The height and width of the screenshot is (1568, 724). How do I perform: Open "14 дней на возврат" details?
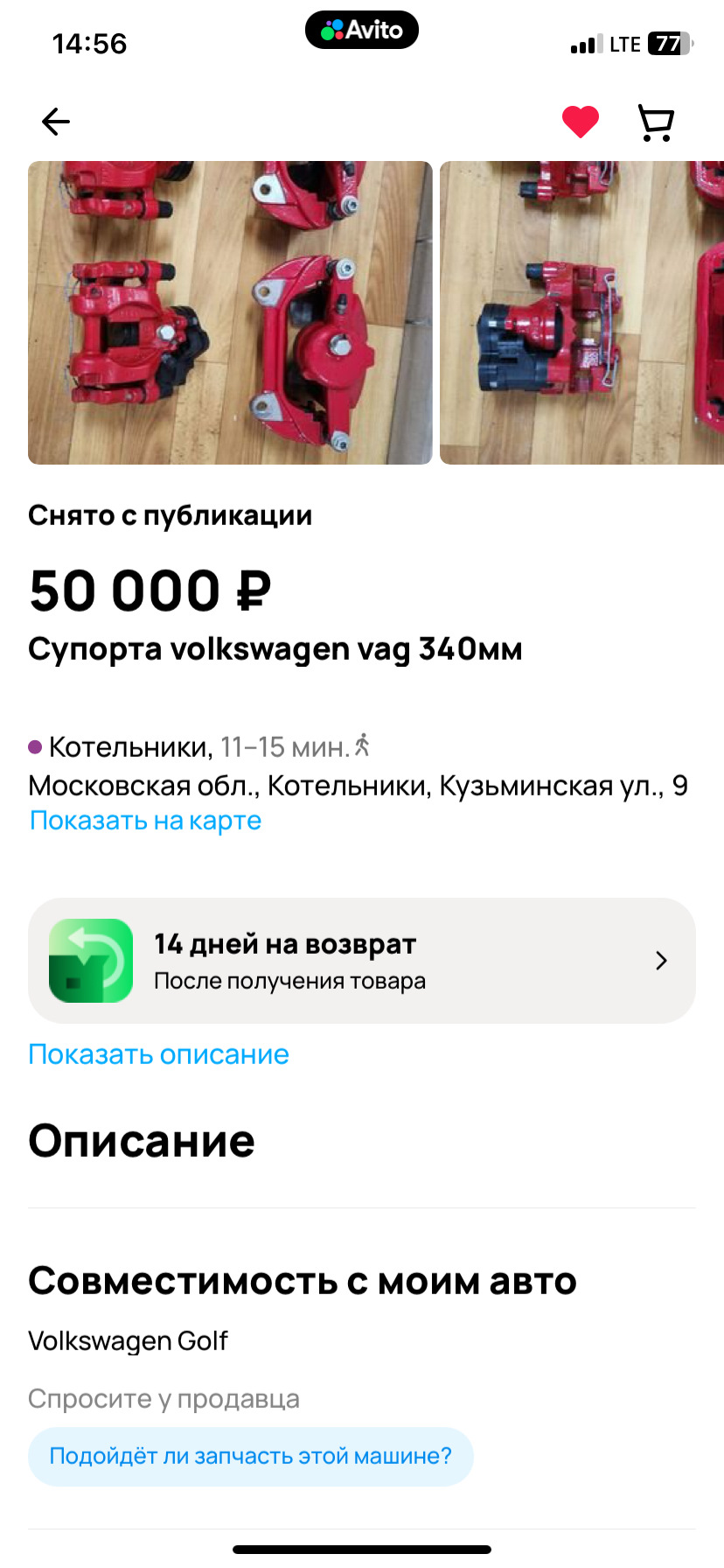pos(362,961)
